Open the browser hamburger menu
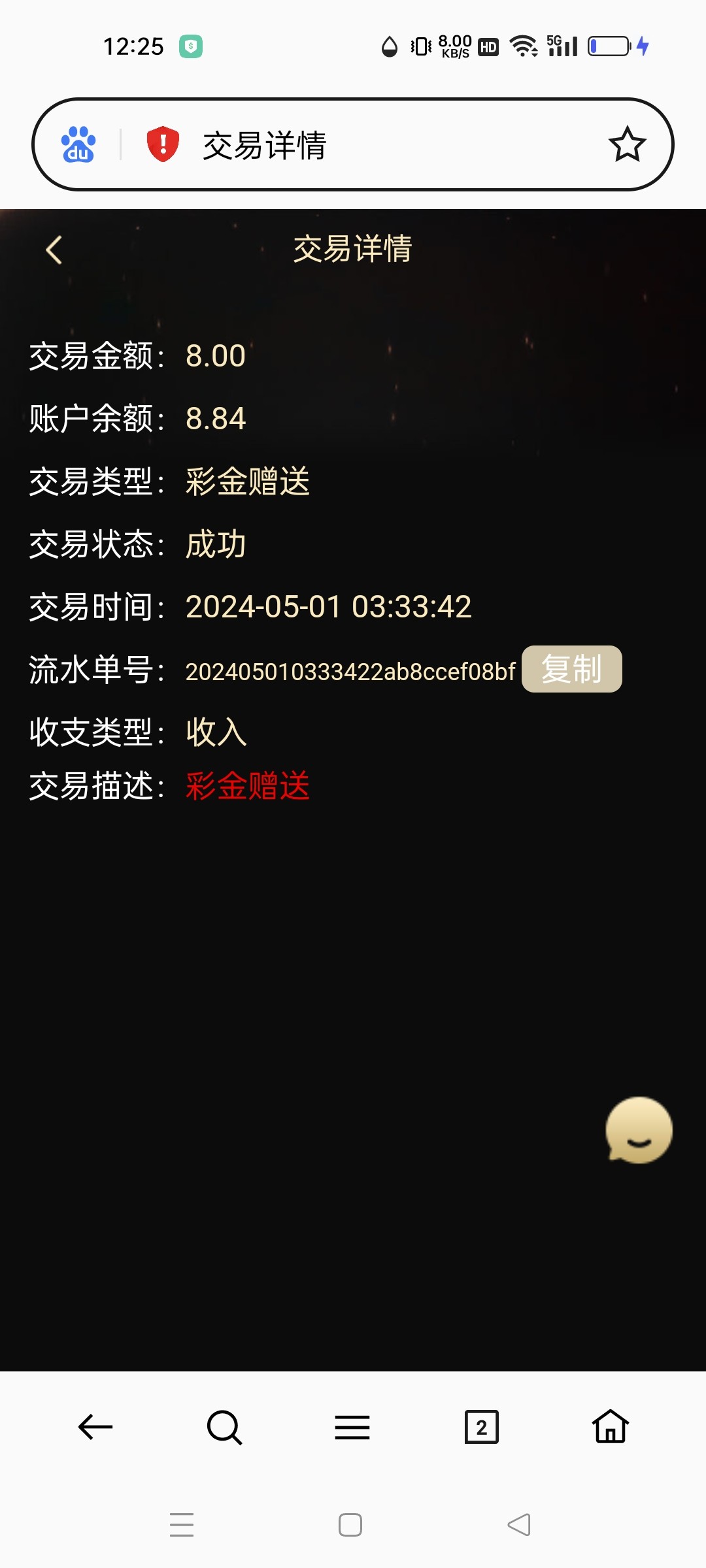706x1568 pixels. 352,1427
